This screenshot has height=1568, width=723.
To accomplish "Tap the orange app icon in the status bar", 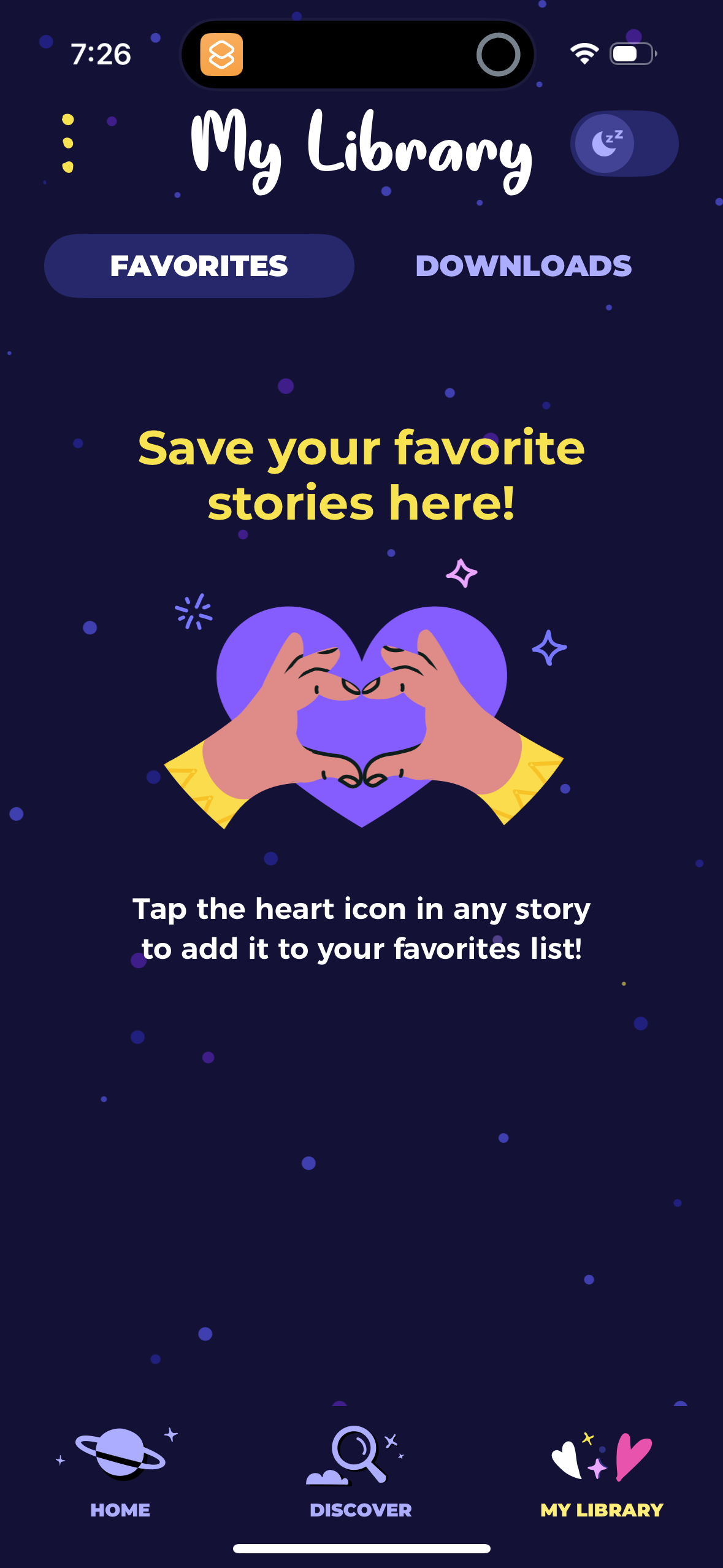I will point(223,54).
